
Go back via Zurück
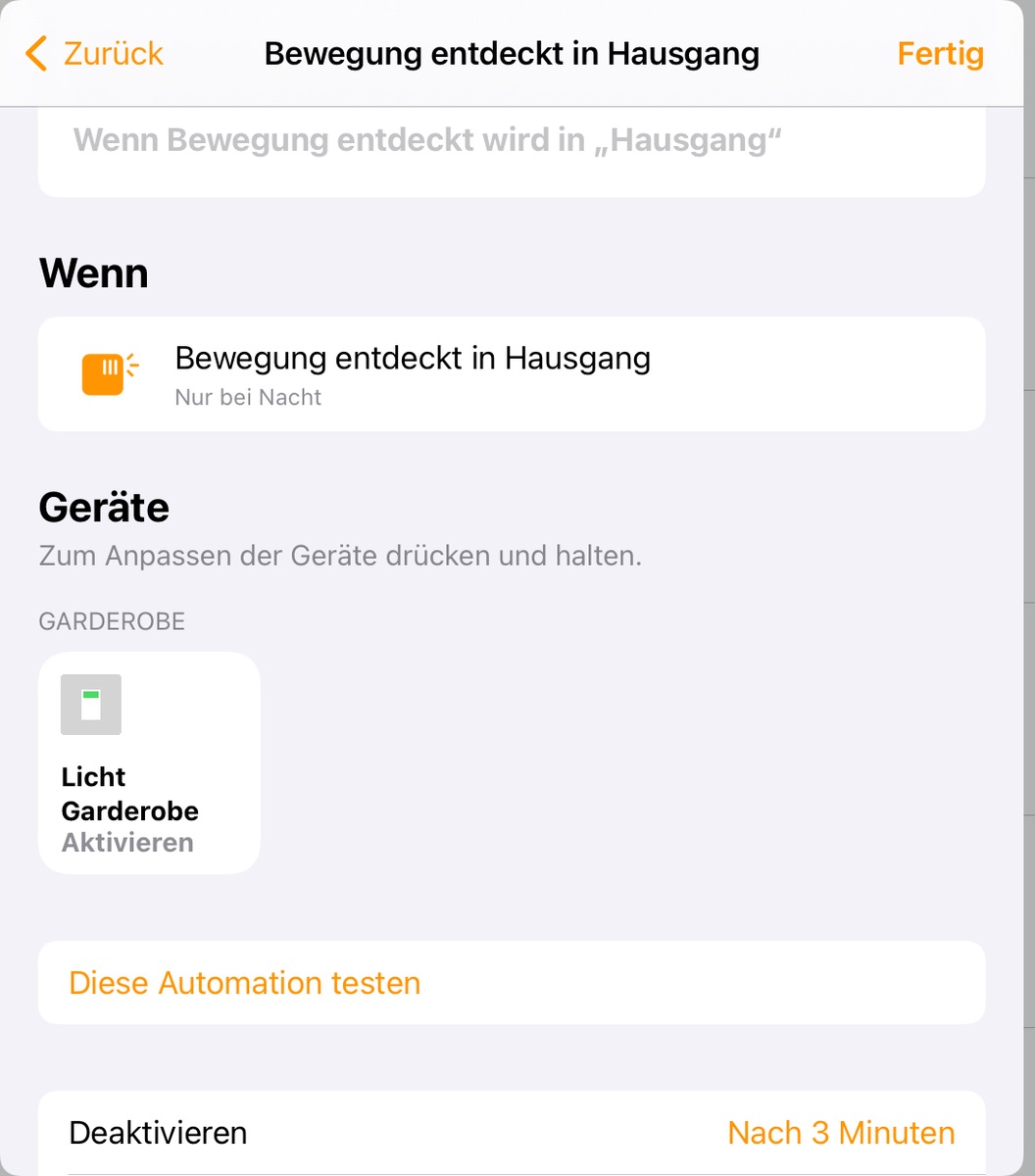pos(95,53)
